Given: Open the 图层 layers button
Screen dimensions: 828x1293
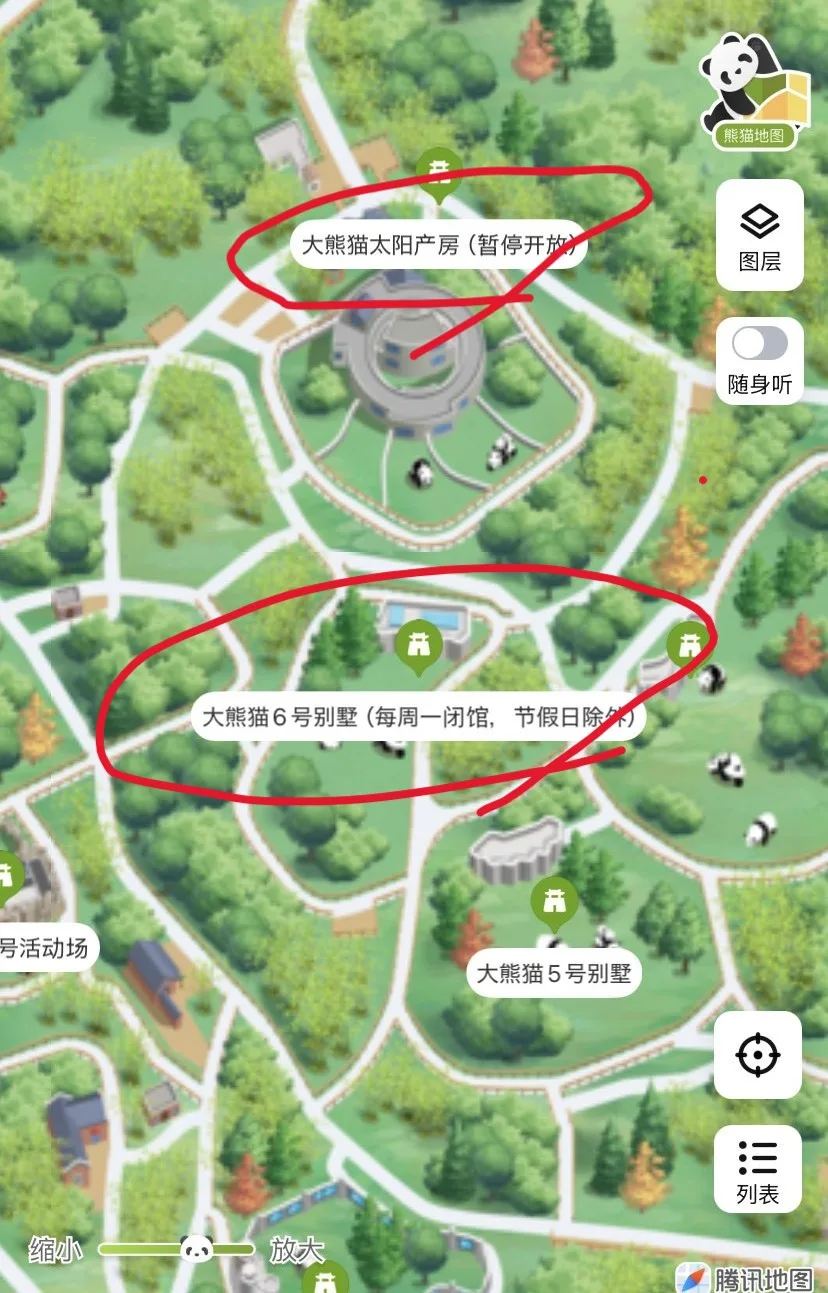Looking at the screenshot, I should [x=759, y=236].
